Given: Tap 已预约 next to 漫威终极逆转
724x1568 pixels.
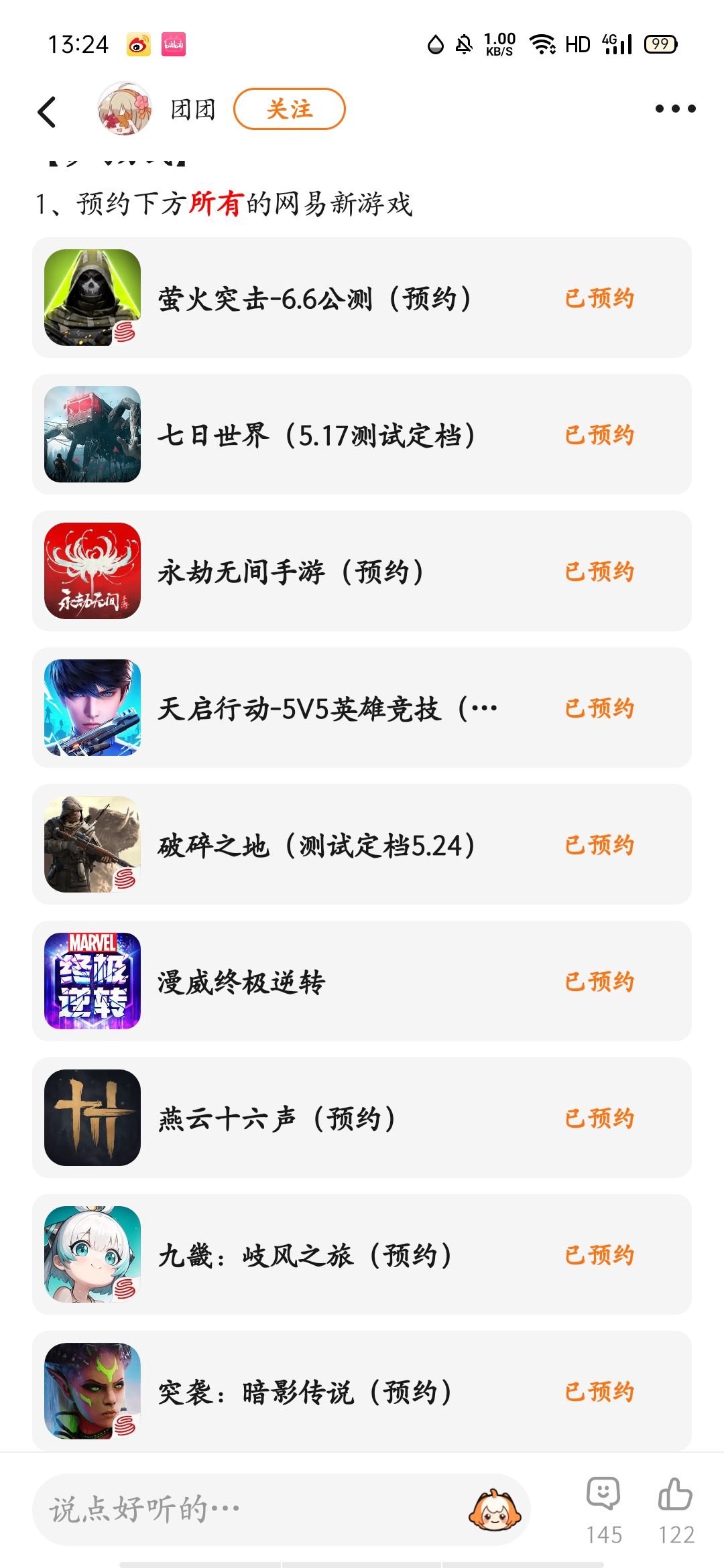Looking at the screenshot, I should (x=599, y=982).
